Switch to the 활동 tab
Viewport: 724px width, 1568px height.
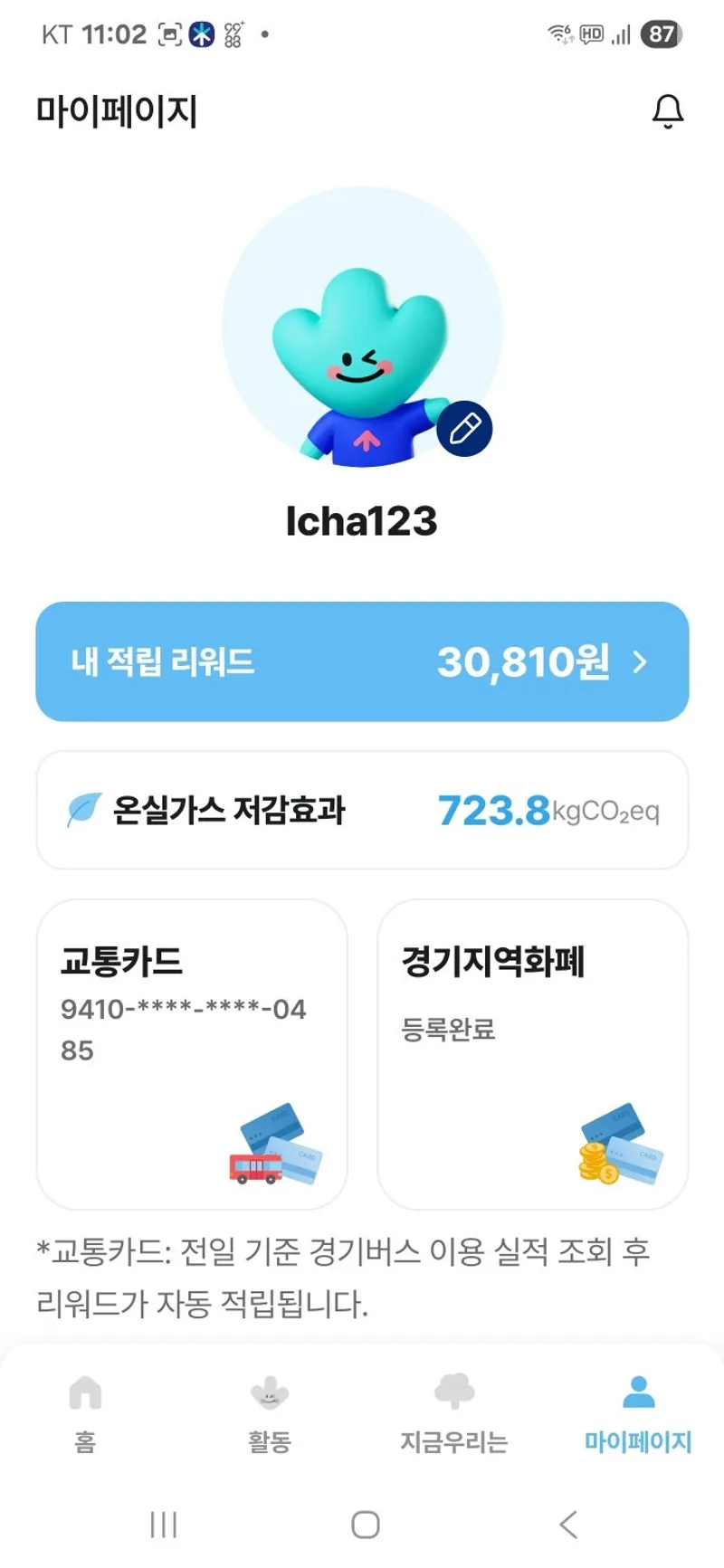pyautogui.click(x=269, y=1412)
